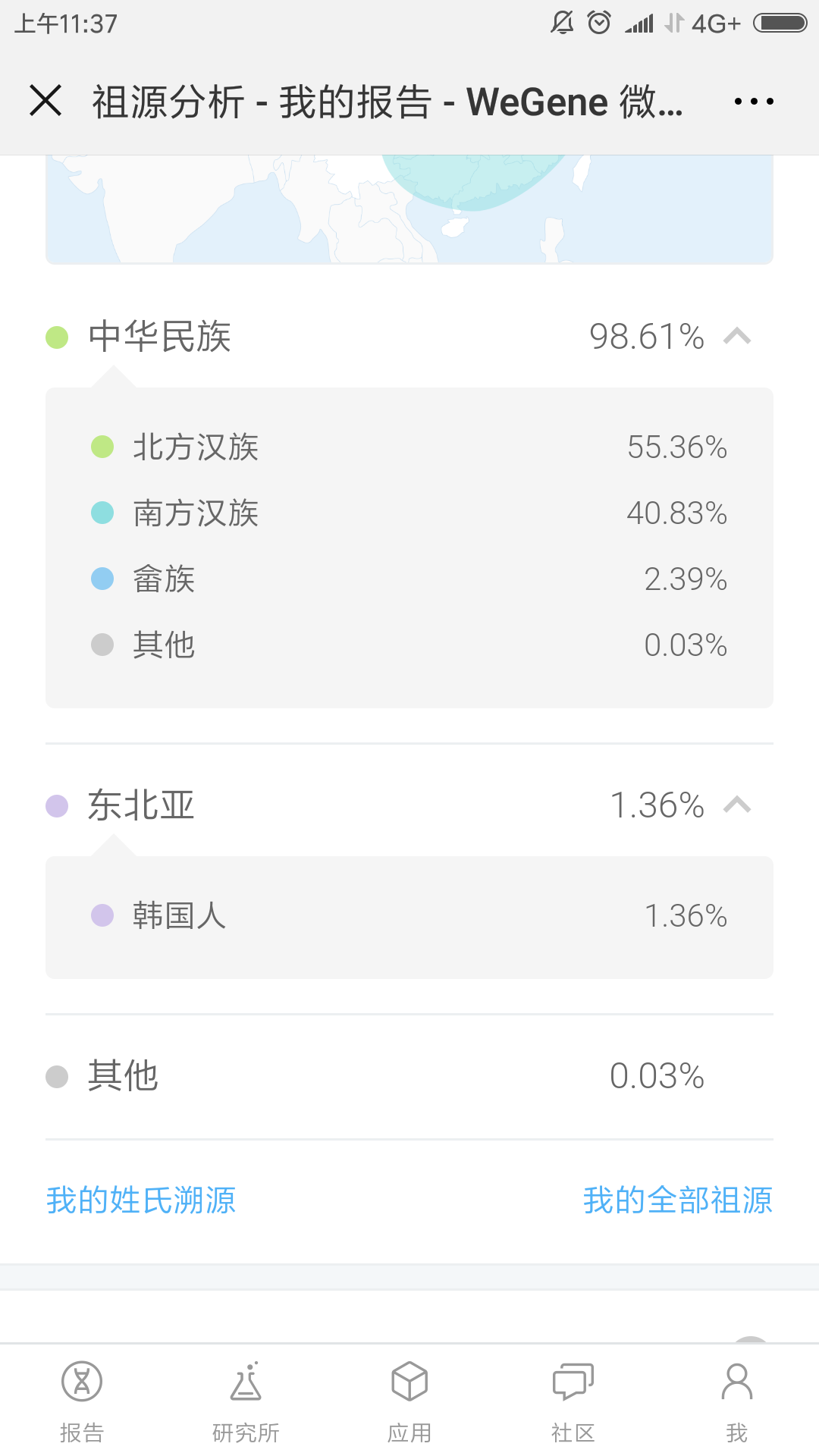This screenshot has height=1456, width=819.
Task: Tap the ancestry map preview
Action: (x=409, y=209)
